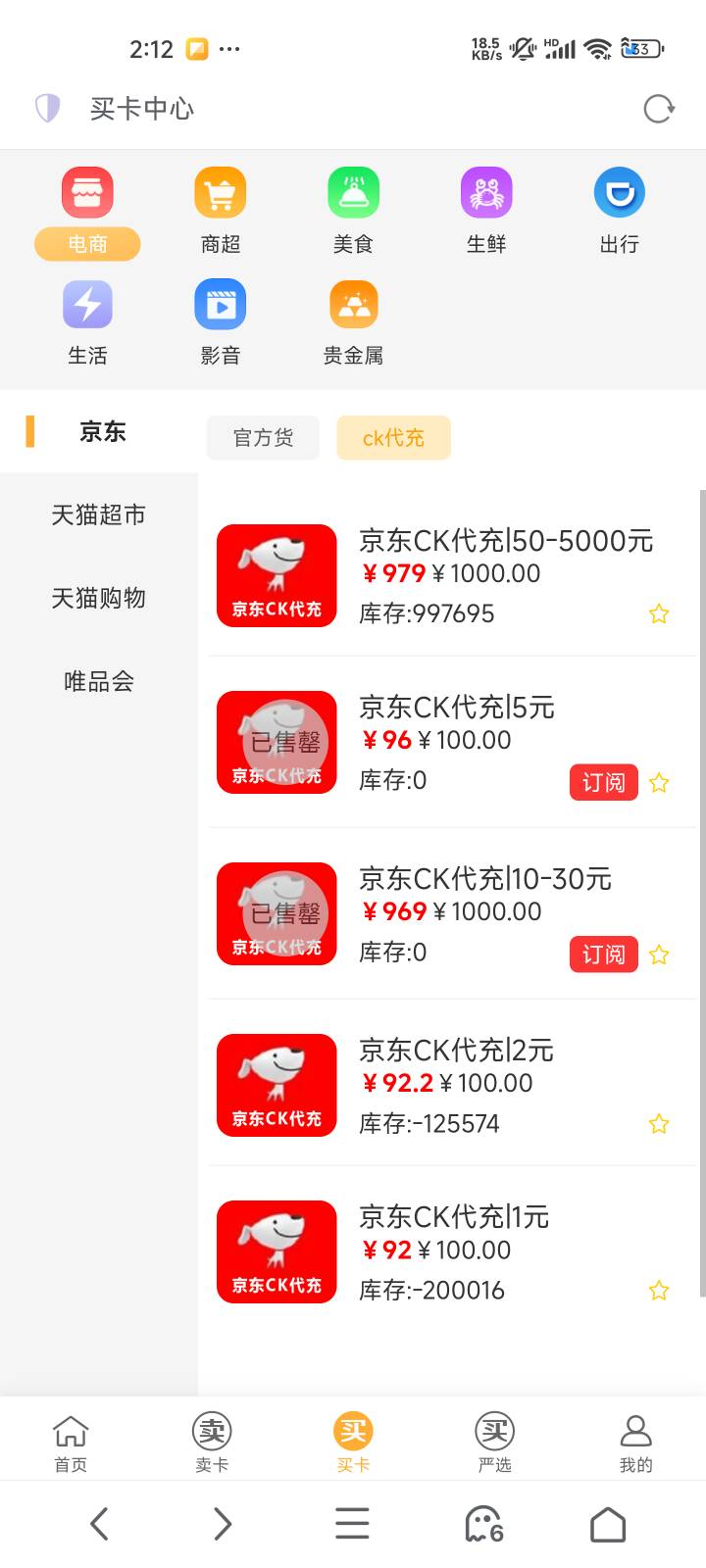Screen dimensions: 706x1568
Task: Select 唯品会 in the sidebar
Action: tap(99, 681)
